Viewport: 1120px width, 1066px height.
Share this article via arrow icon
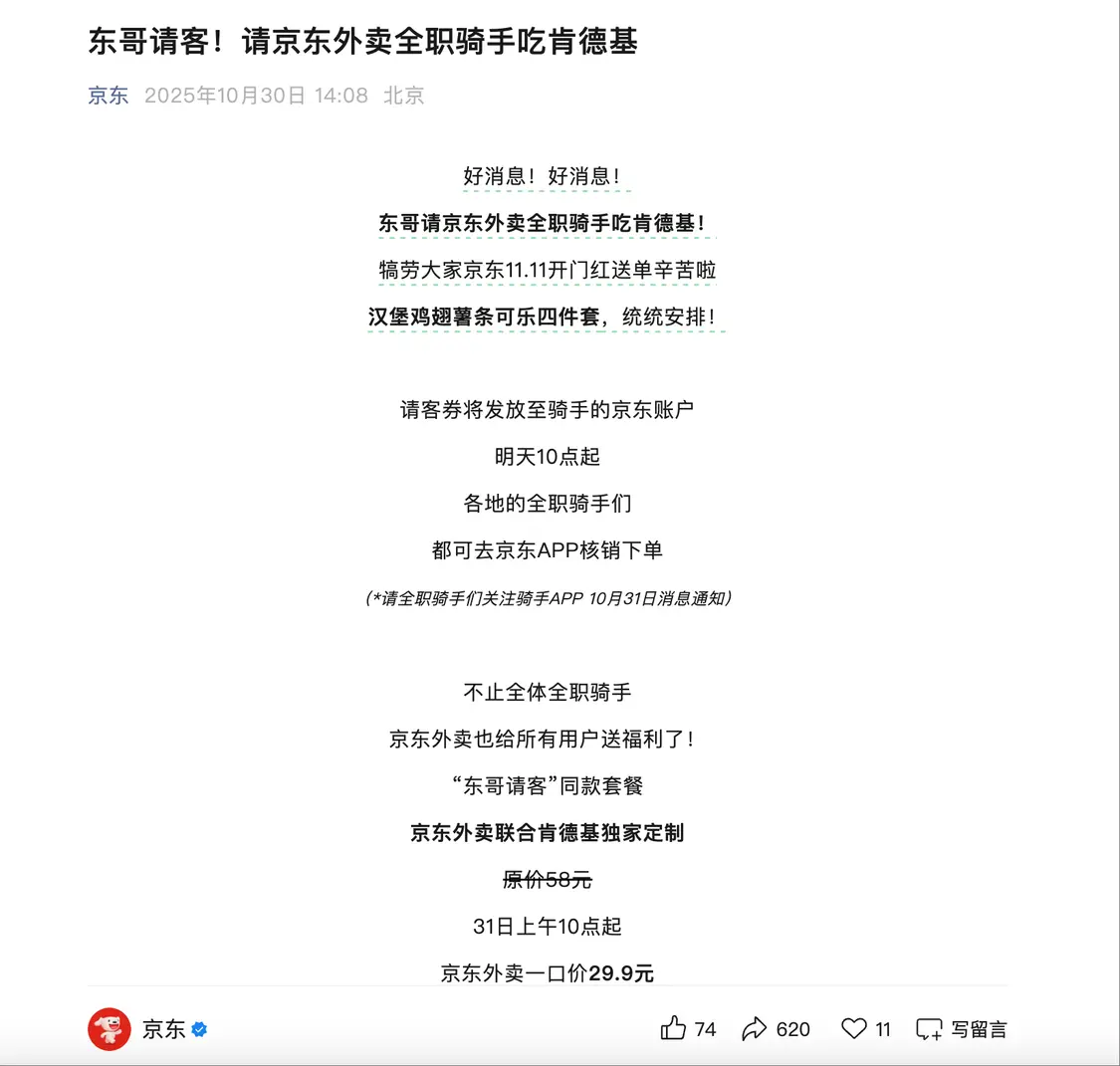pos(756,1028)
